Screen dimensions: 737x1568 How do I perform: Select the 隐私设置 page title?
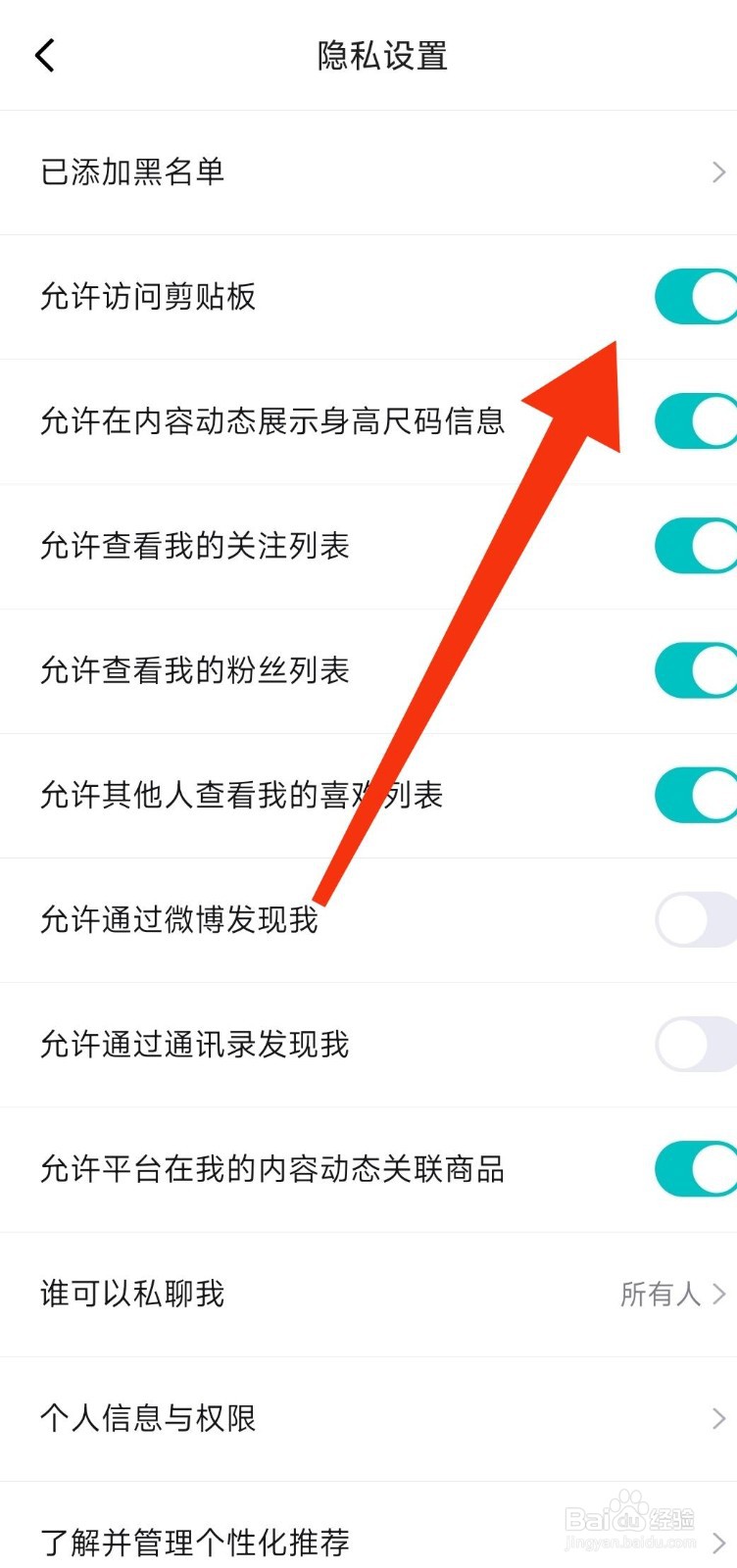click(x=380, y=56)
